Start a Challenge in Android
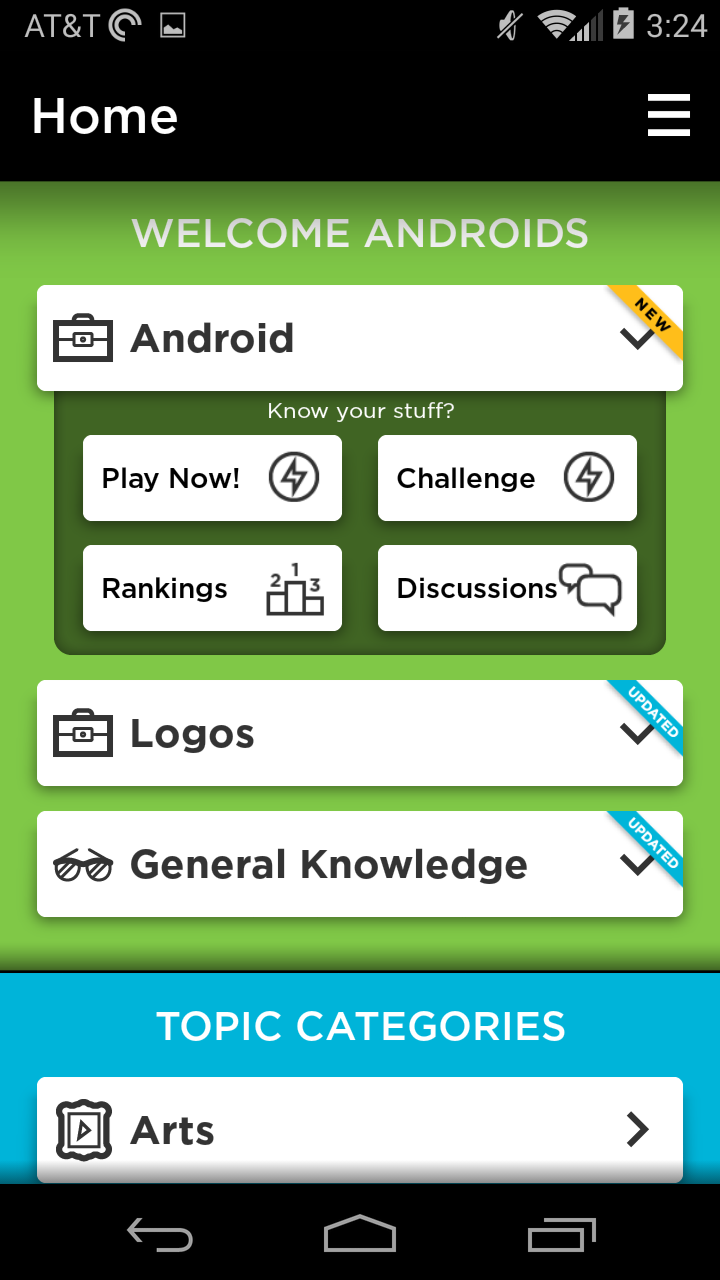 point(507,478)
